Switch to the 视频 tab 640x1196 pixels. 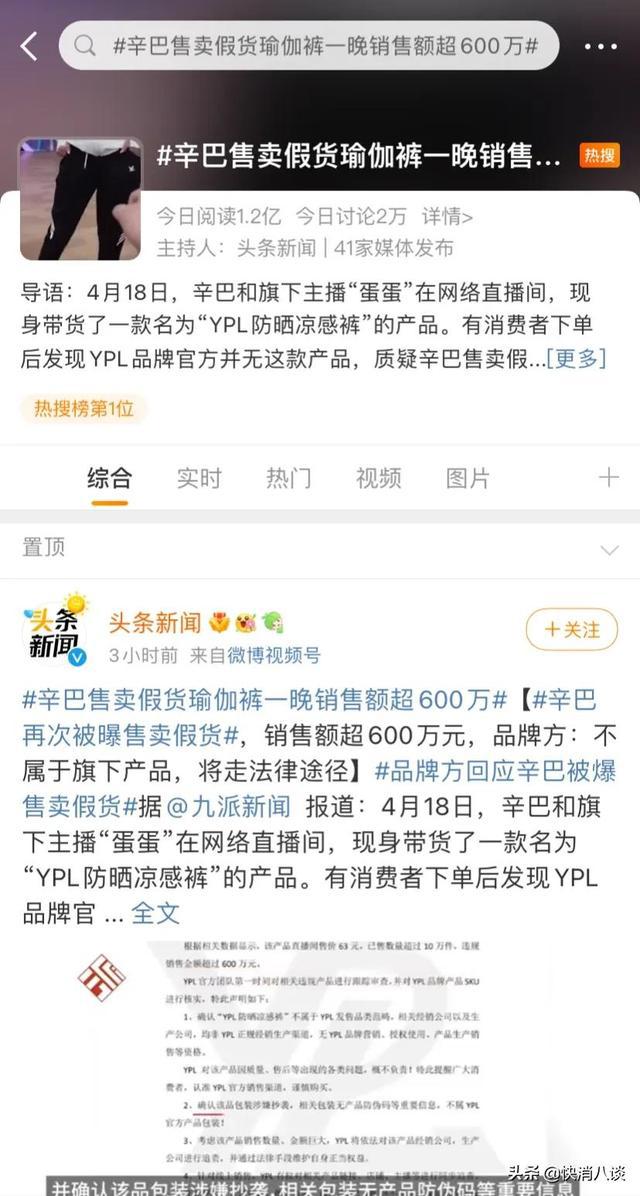coord(378,478)
